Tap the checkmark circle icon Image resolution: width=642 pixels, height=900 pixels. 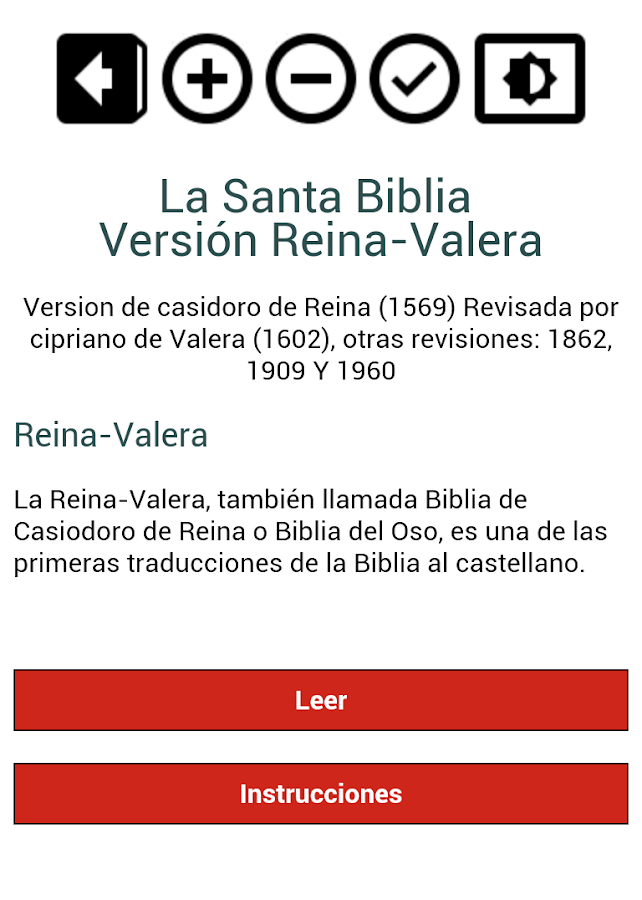click(415, 79)
